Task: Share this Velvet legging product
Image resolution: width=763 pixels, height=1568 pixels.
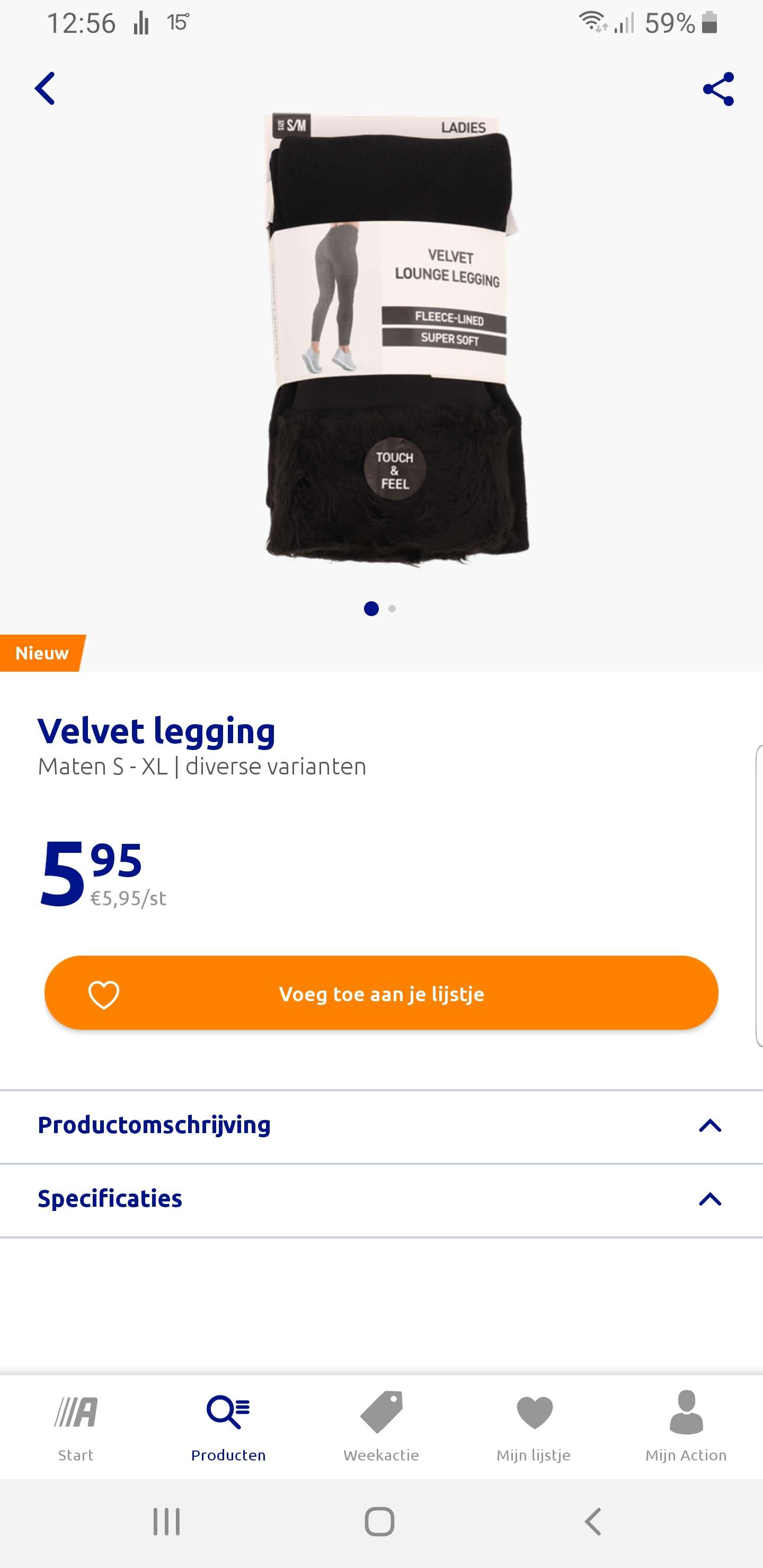Action: [x=718, y=89]
